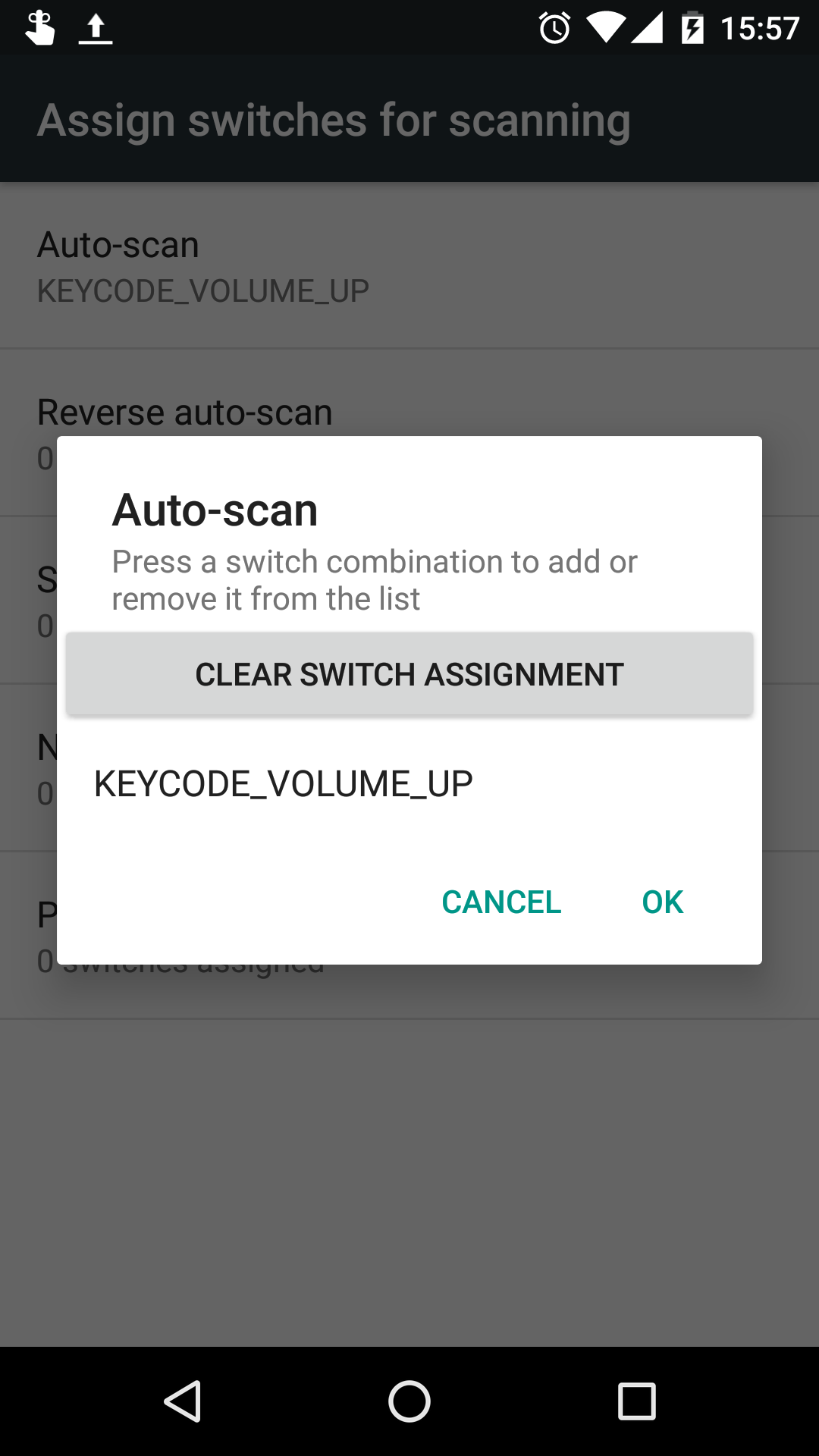
Task: Tap Clear Switch Assignment button
Action: click(x=409, y=674)
